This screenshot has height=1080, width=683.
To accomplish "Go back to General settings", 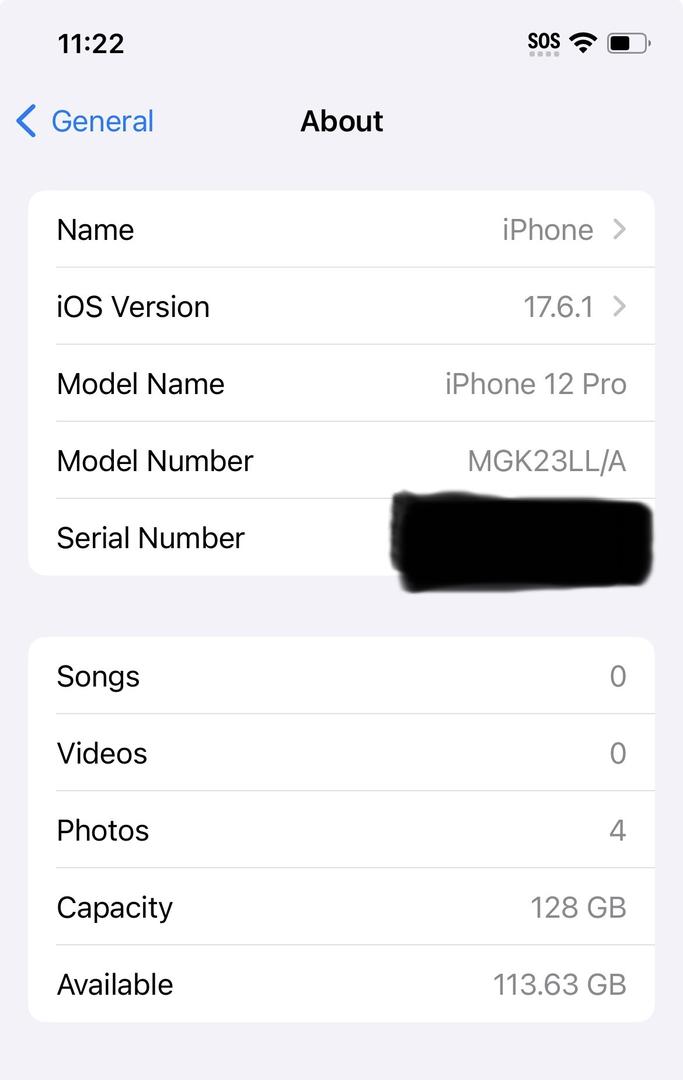I will pos(86,121).
